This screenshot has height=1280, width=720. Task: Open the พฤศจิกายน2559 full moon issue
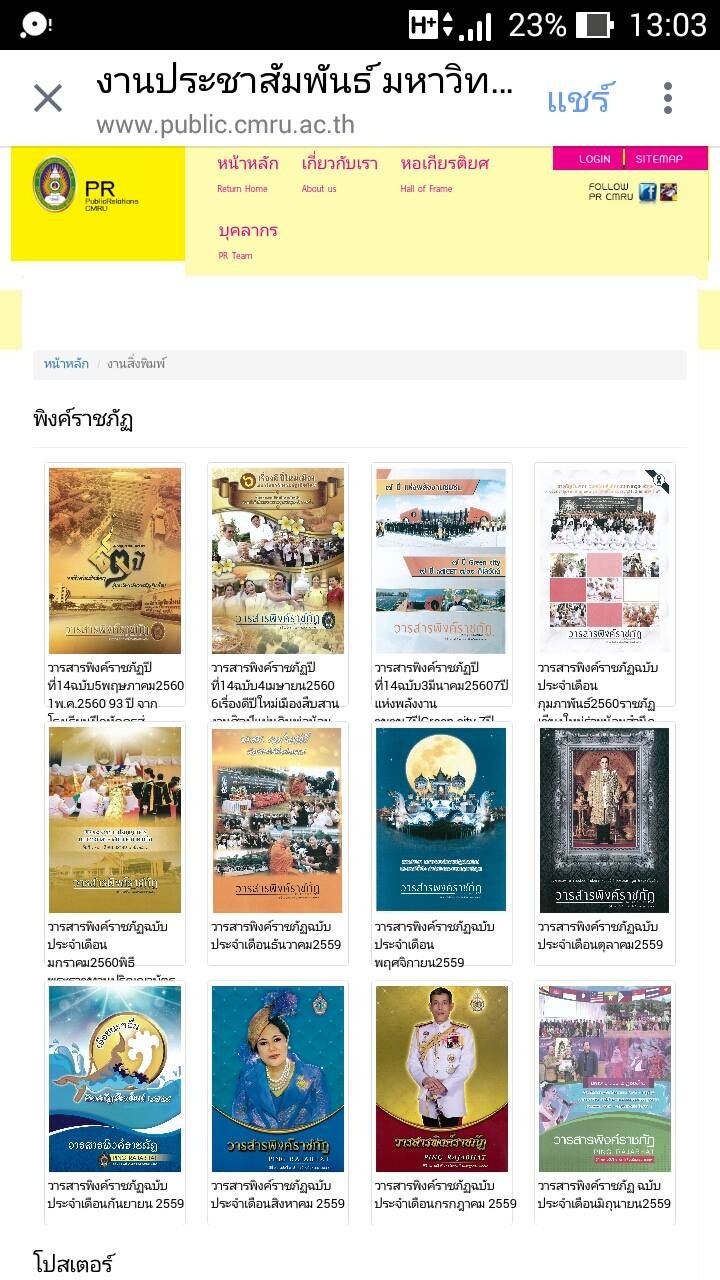click(441, 820)
